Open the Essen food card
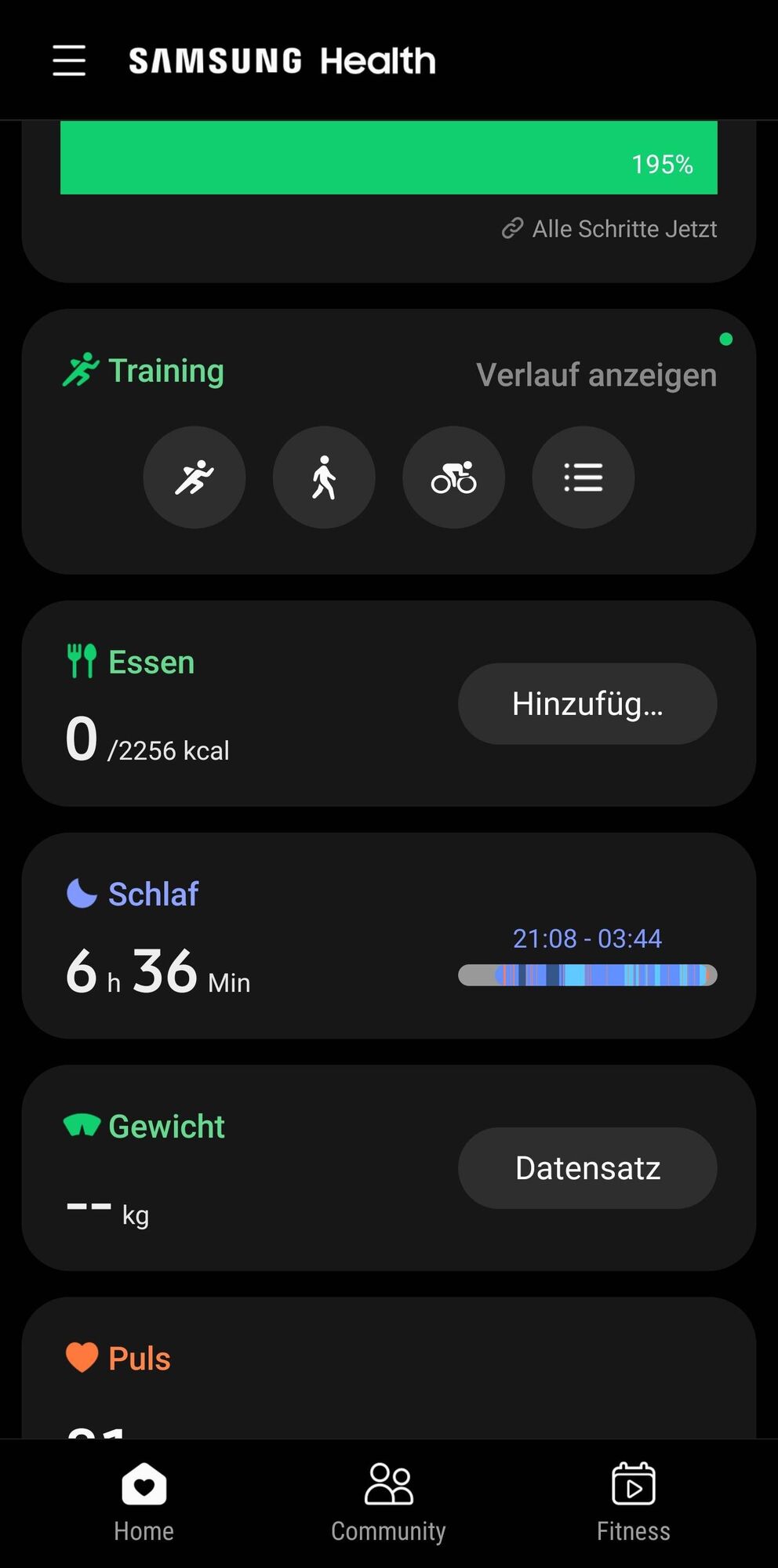The width and height of the screenshot is (778, 1568). [235, 704]
